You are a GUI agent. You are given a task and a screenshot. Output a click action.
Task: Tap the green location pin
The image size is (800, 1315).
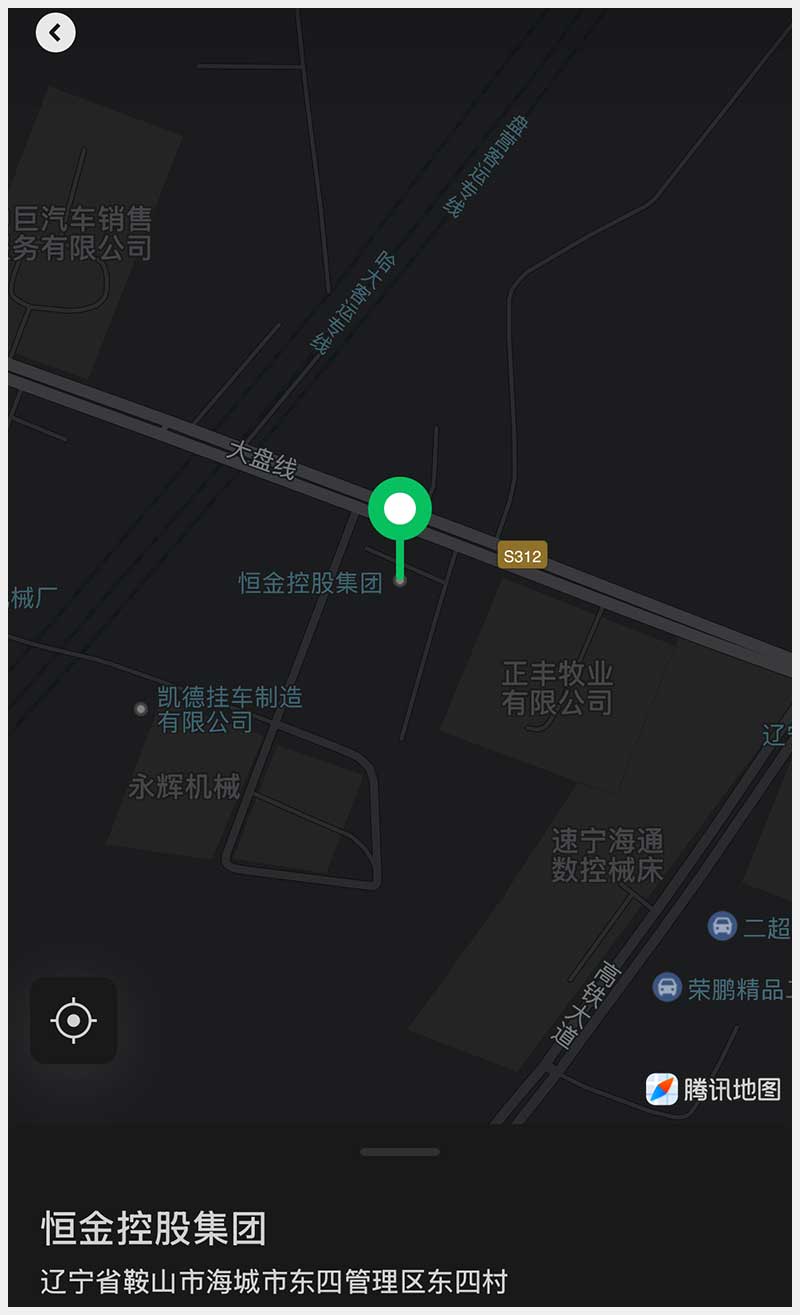click(400, 509)
